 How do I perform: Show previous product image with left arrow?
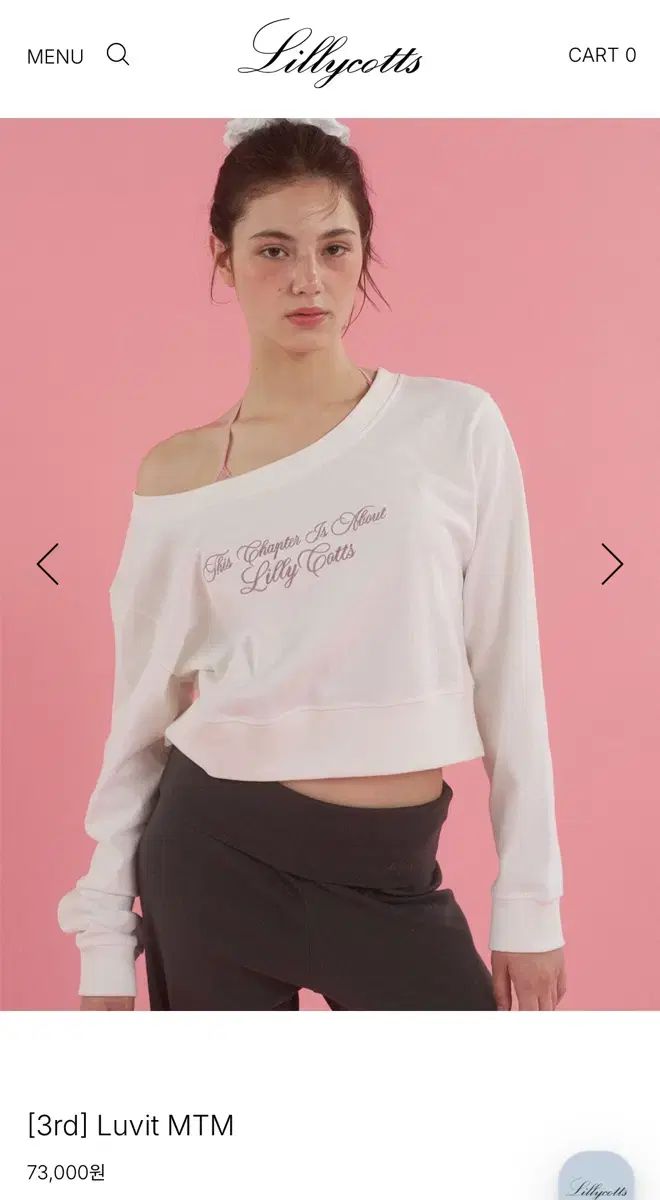coord(48,564)
